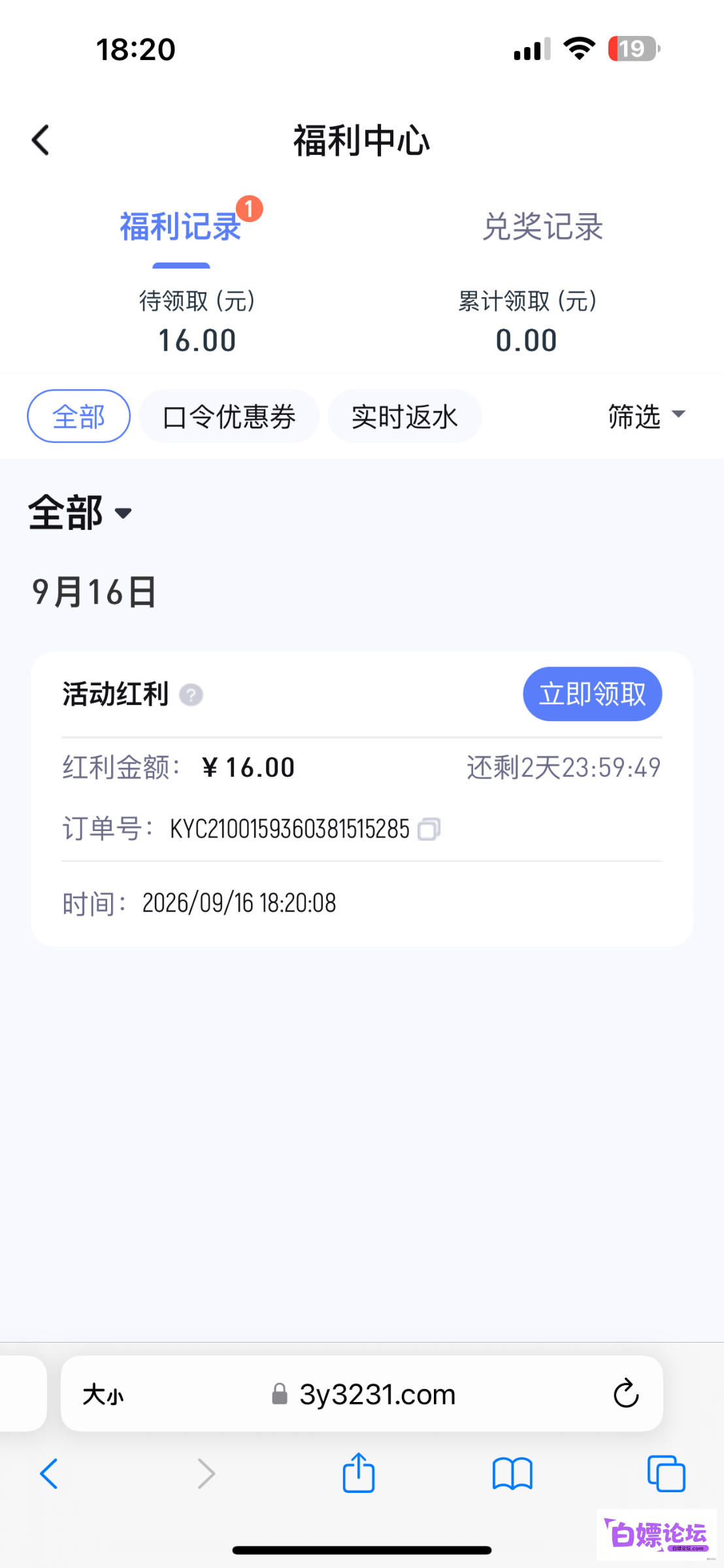
Task: Open the 大小 text size menu
Action: coord(103,1395)
